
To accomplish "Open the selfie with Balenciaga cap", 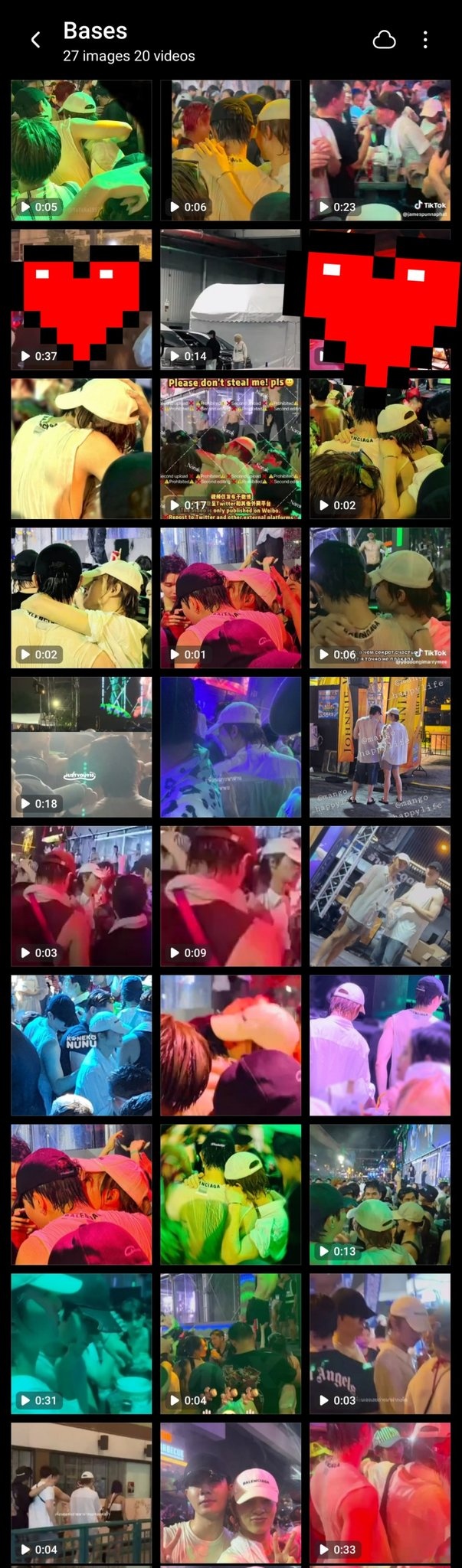I will coord(231,1493).
